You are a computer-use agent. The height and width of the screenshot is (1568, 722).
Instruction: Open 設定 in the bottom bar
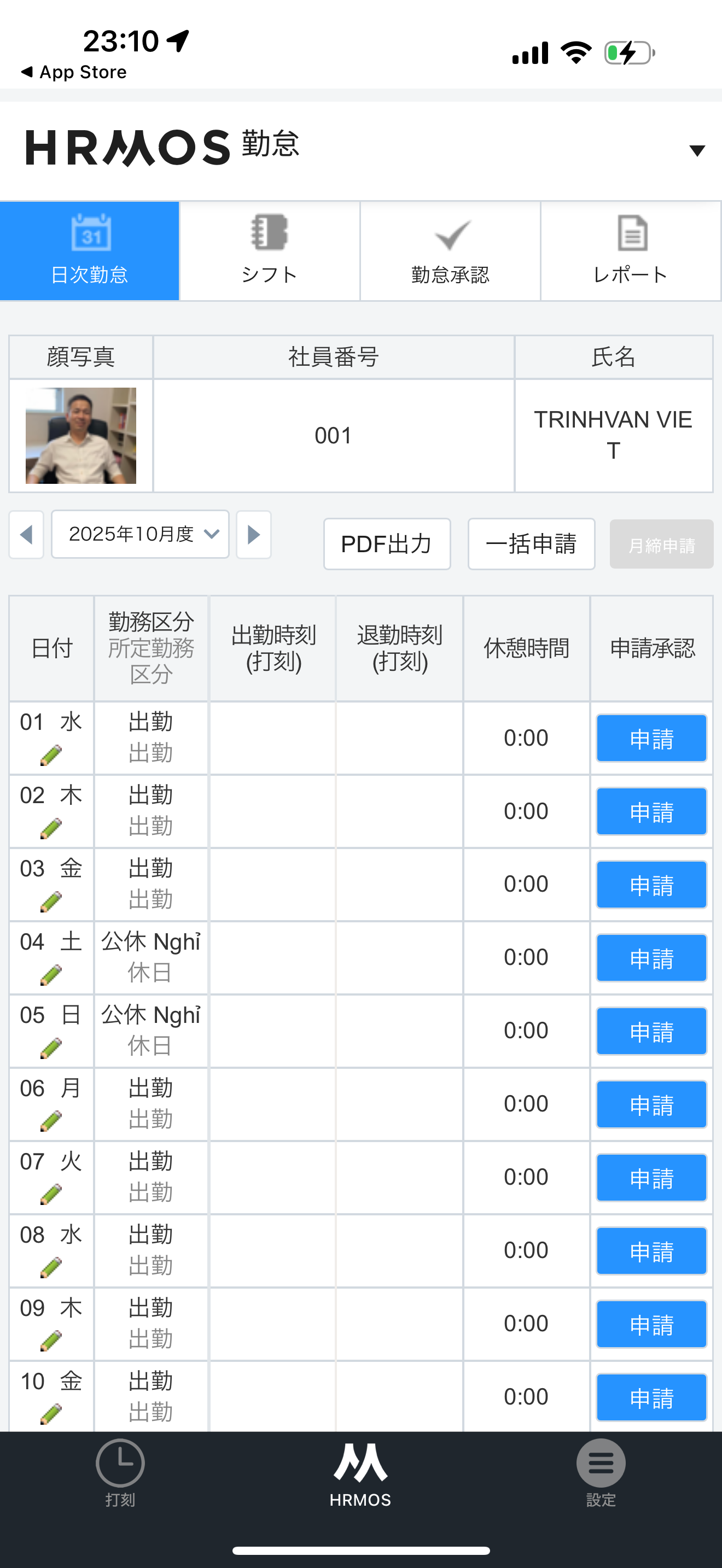point(601,1472)
